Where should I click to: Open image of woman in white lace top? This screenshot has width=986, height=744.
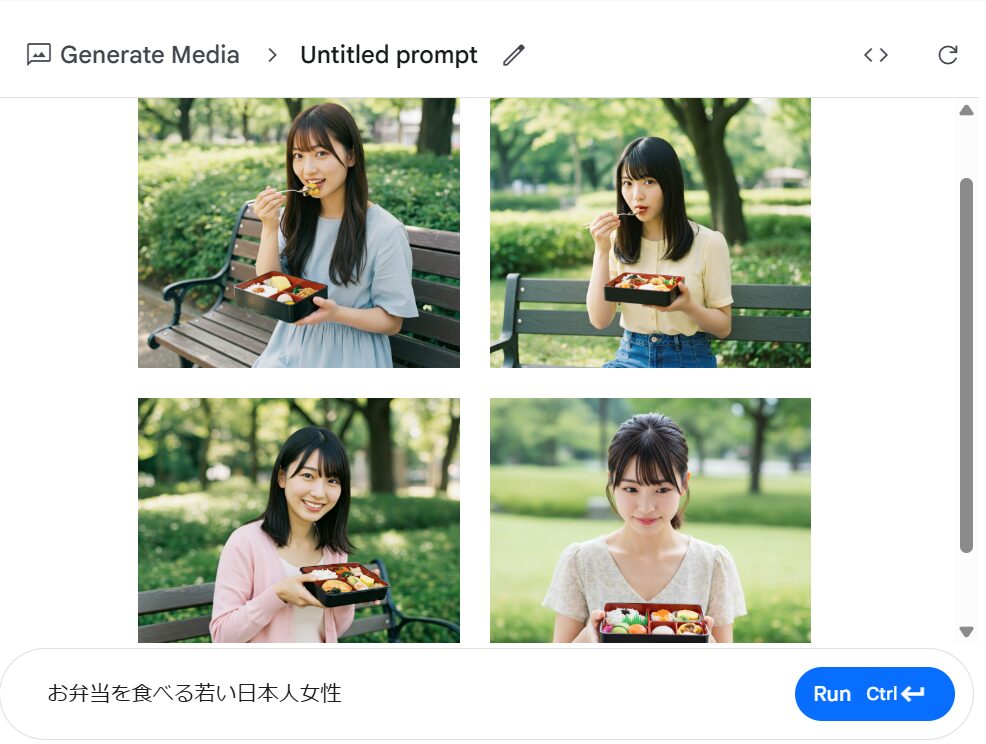click(x=650, y=520)
